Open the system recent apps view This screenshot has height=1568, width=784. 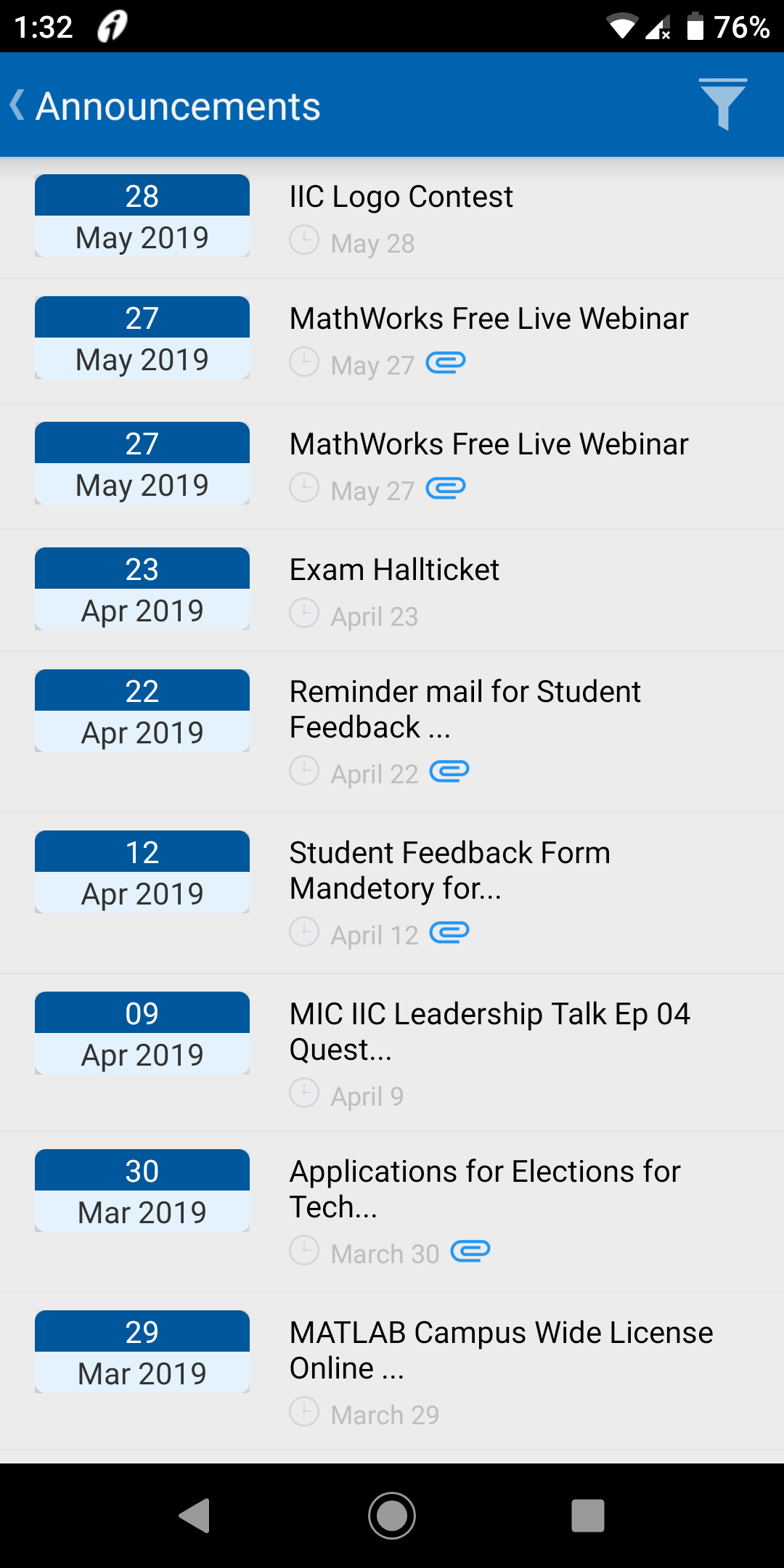588,1516
